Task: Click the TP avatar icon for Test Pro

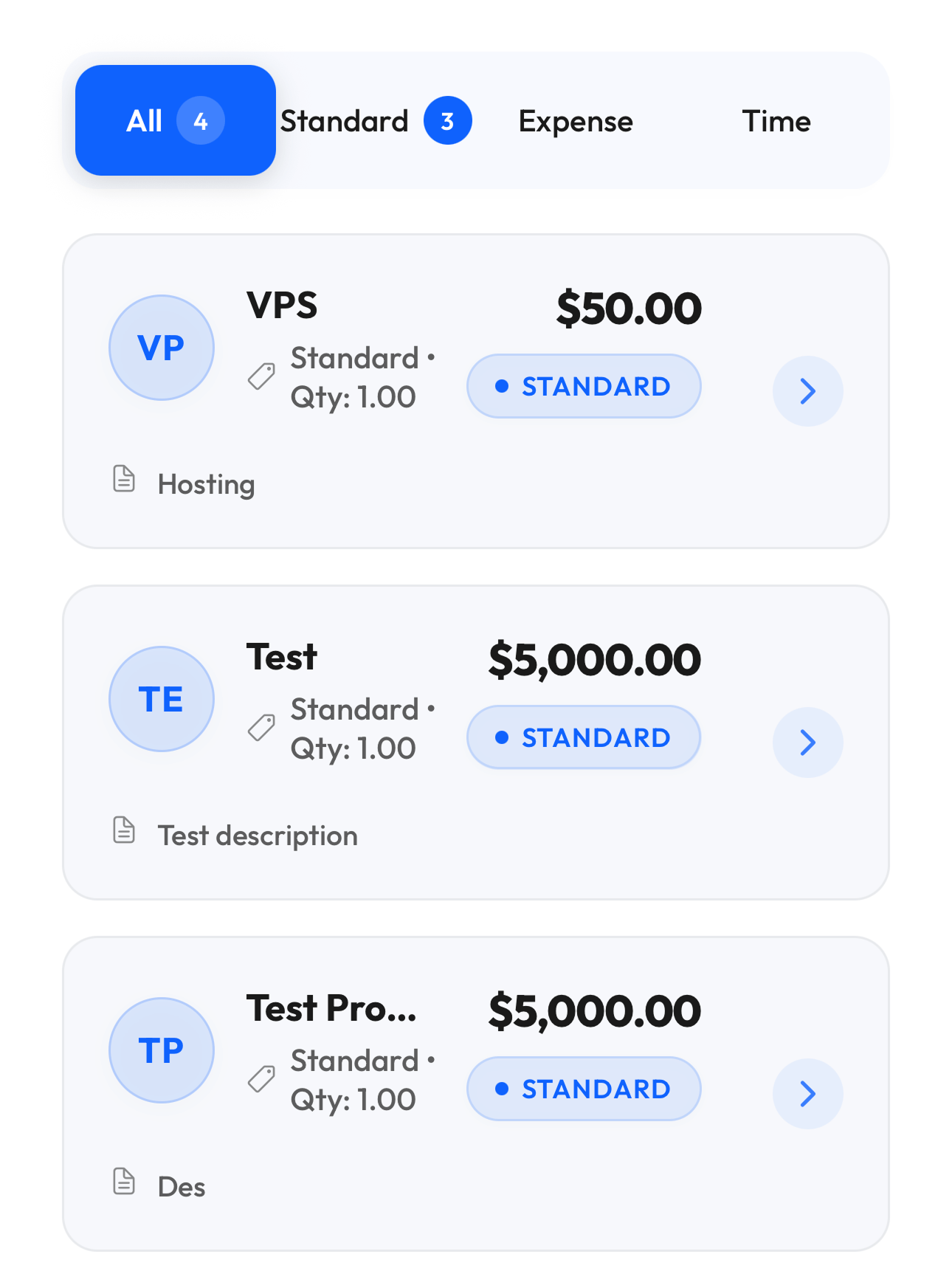Action: [161, 1050]
